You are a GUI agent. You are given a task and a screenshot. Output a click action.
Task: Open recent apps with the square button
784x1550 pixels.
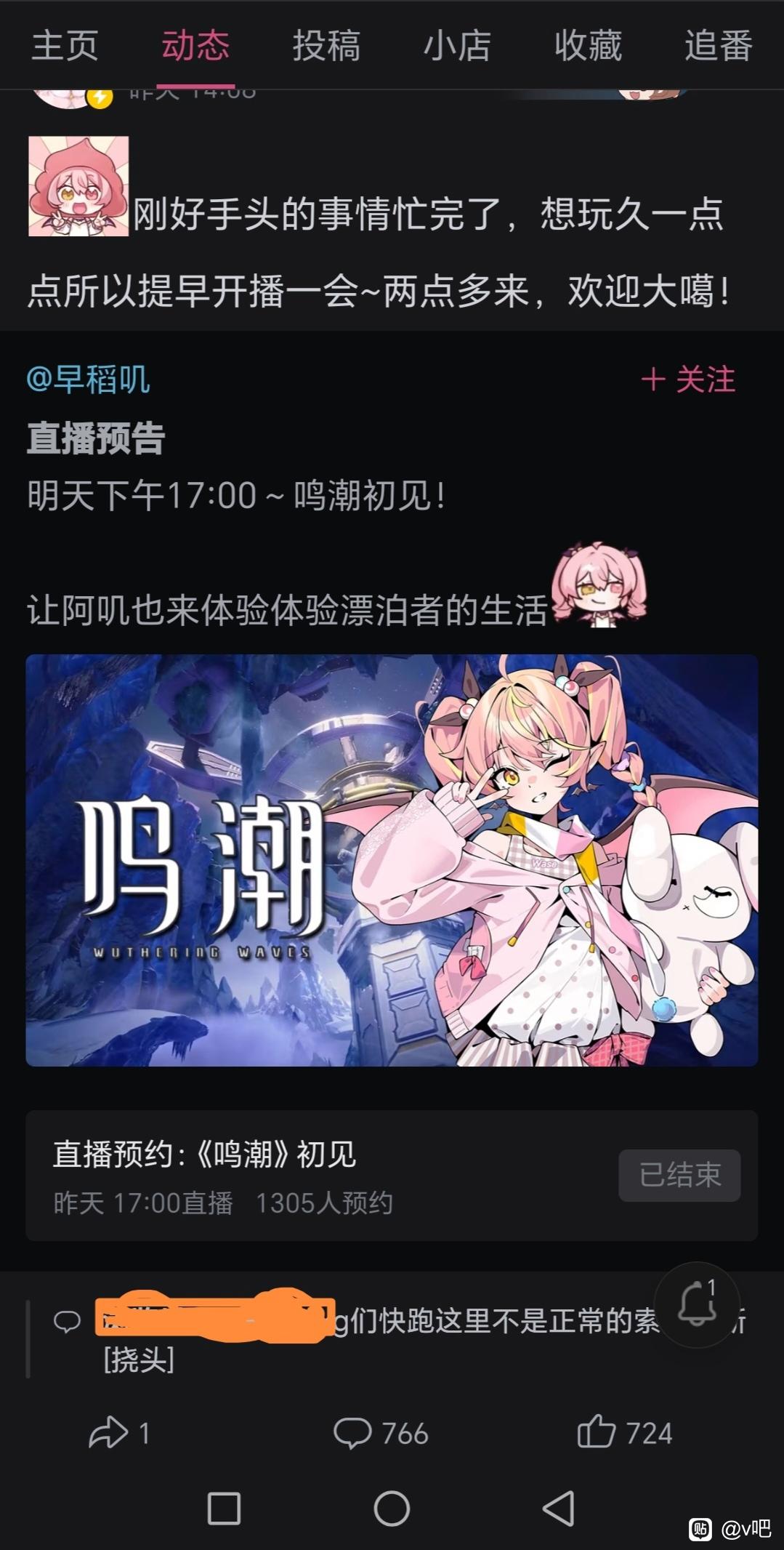pos(224,1509)
